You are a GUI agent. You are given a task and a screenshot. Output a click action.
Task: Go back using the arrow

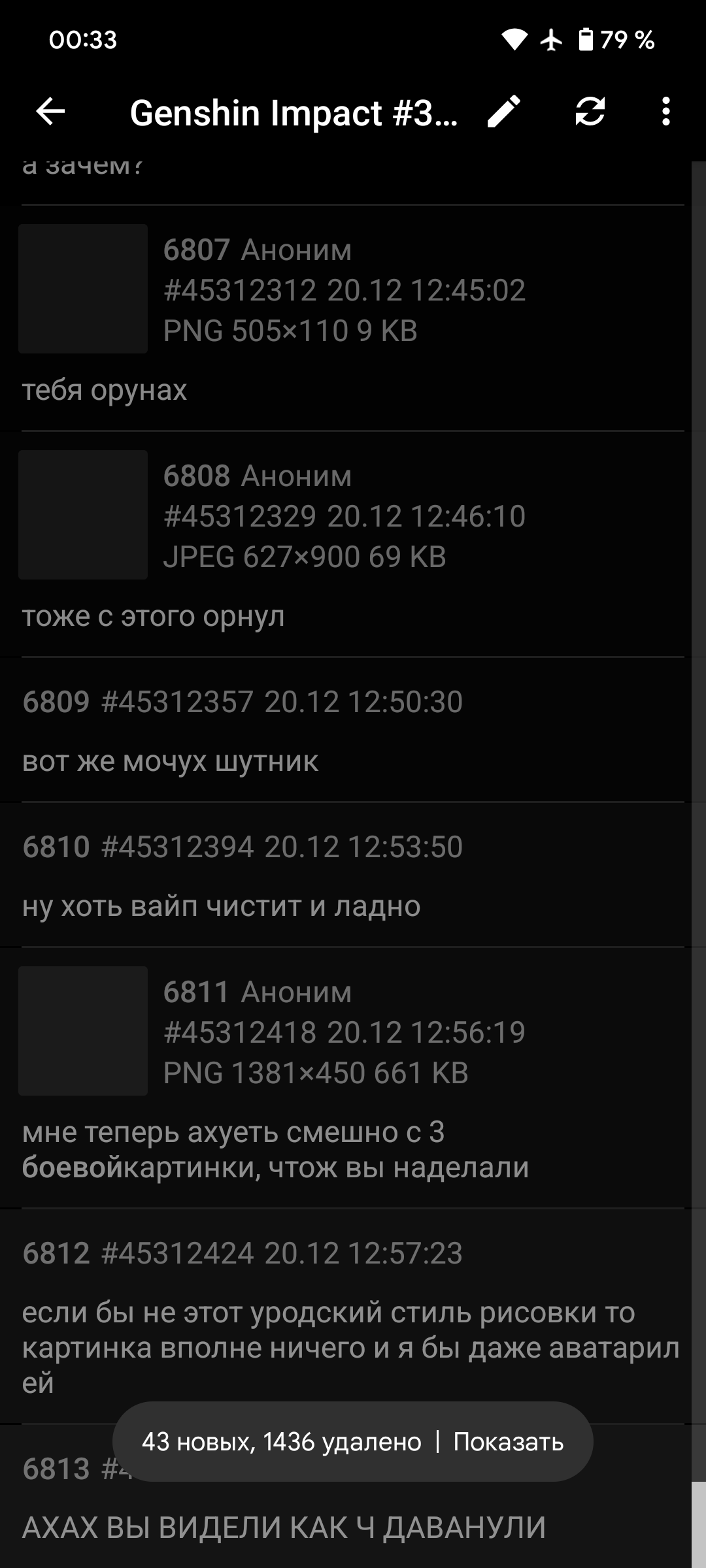point(50,112)
